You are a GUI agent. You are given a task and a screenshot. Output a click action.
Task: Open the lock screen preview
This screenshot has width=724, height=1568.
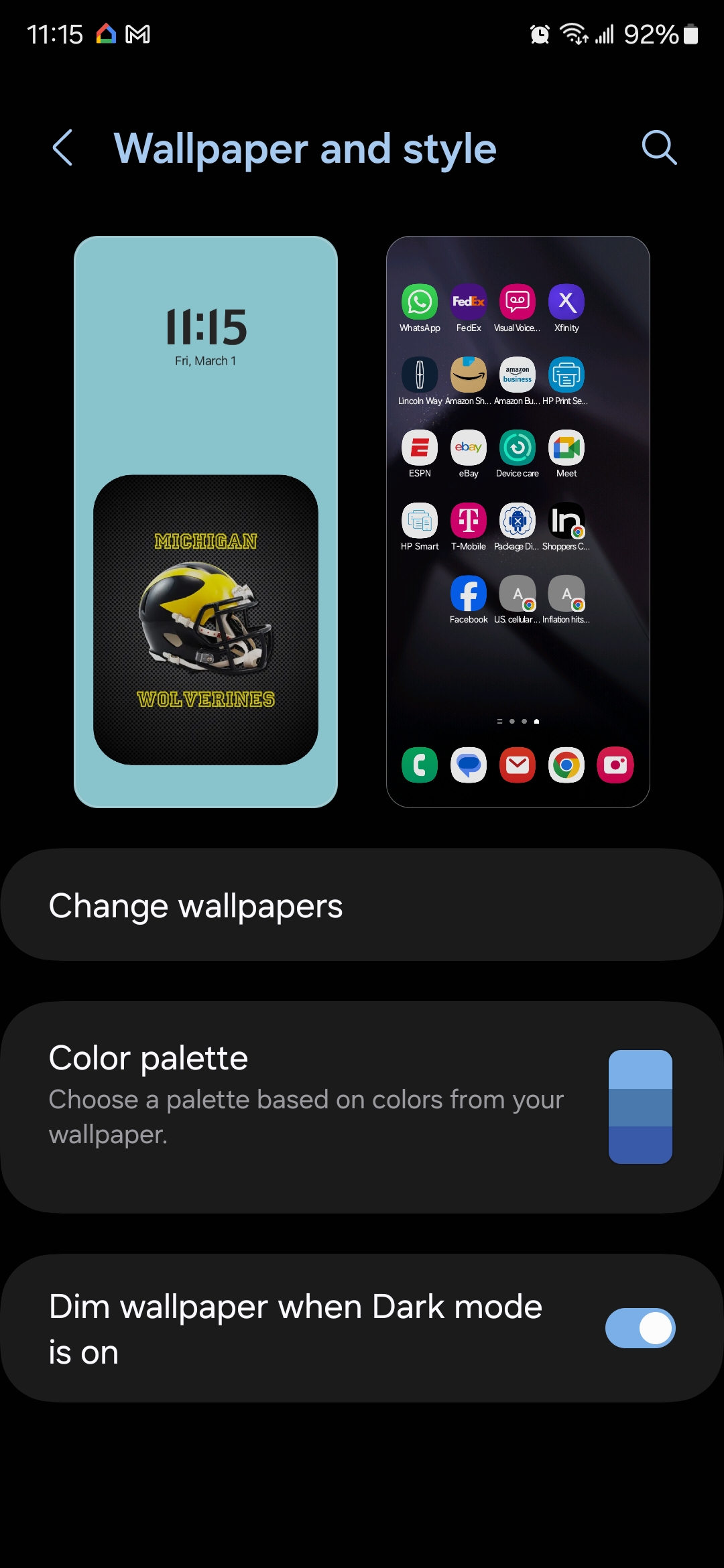[x=206, y=521]
